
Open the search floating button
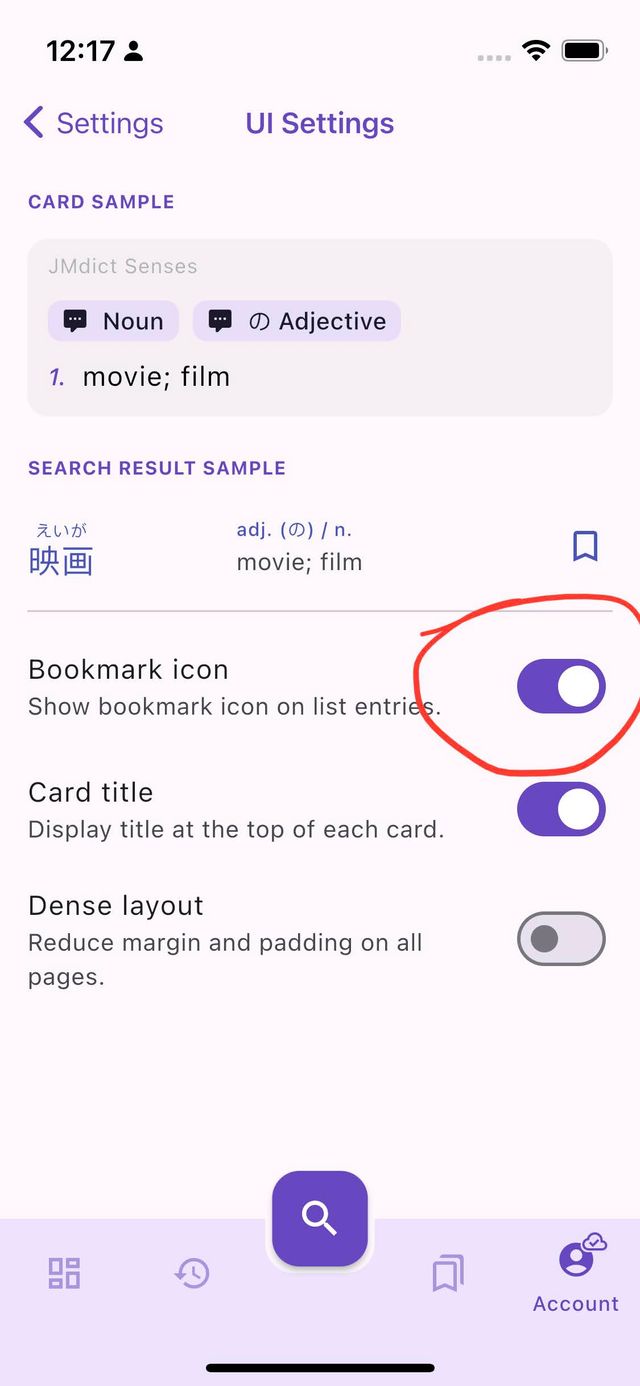pos(320,1218)
